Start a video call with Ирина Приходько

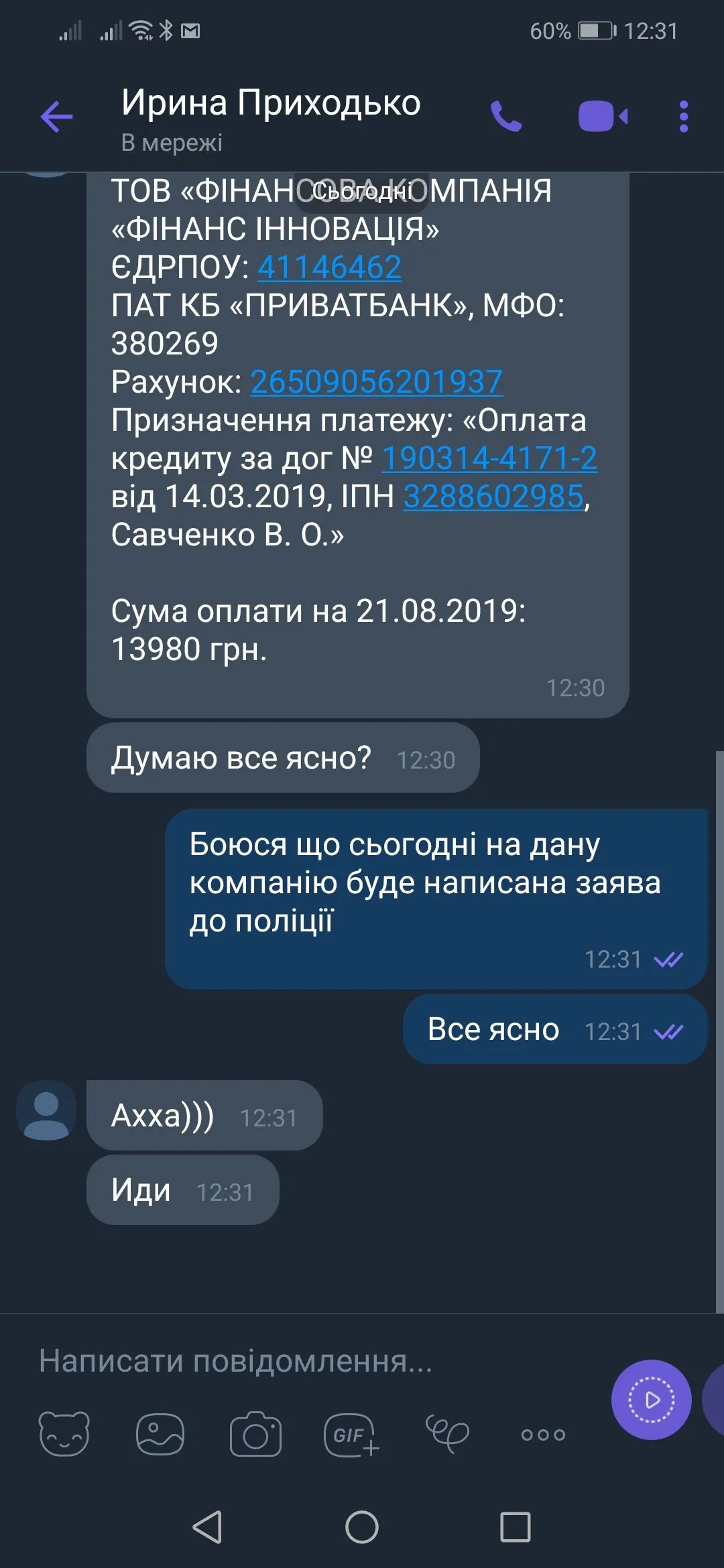click(602, 117)
